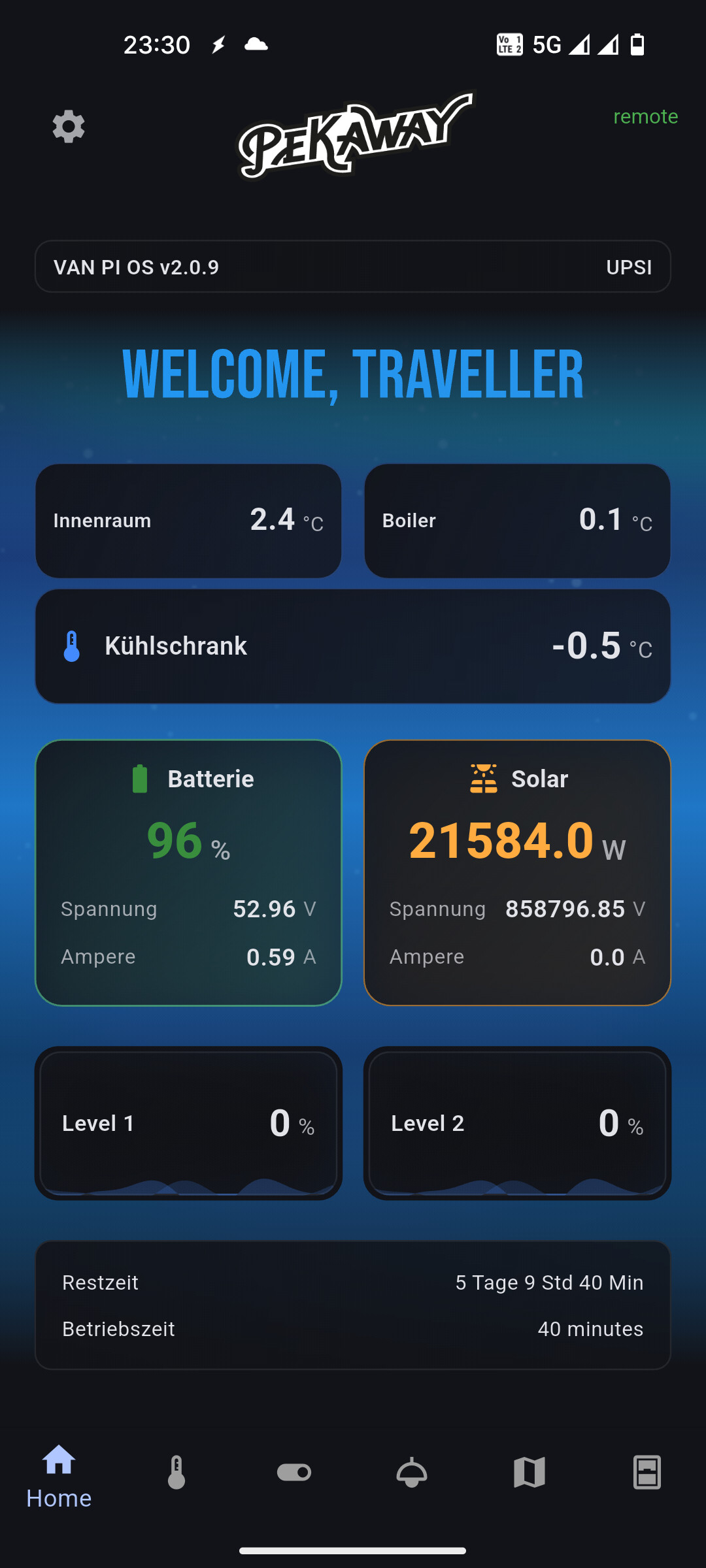Open the Level 2 tank card
706x1568 pixels.
517,1123
